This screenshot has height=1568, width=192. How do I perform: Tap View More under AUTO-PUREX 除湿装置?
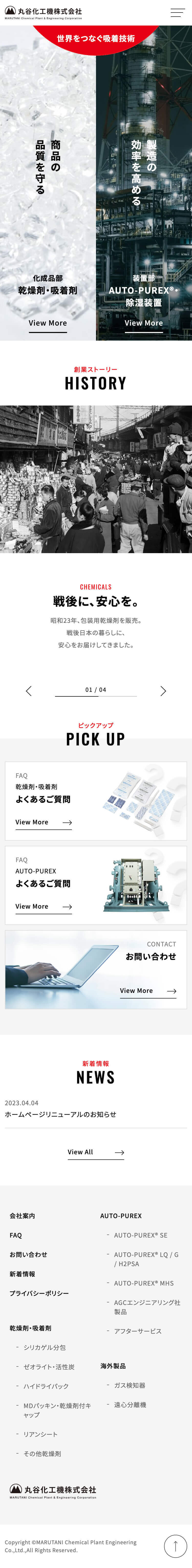click(x=144, y=323)
